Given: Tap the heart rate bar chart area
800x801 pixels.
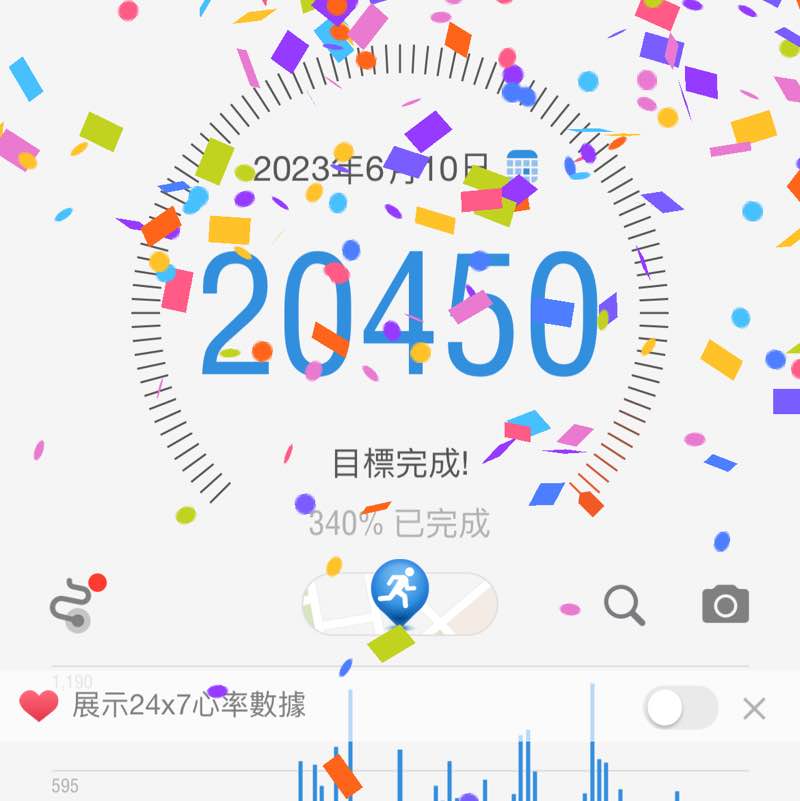Looking at the screenshot, I should [x=450, y=770].
